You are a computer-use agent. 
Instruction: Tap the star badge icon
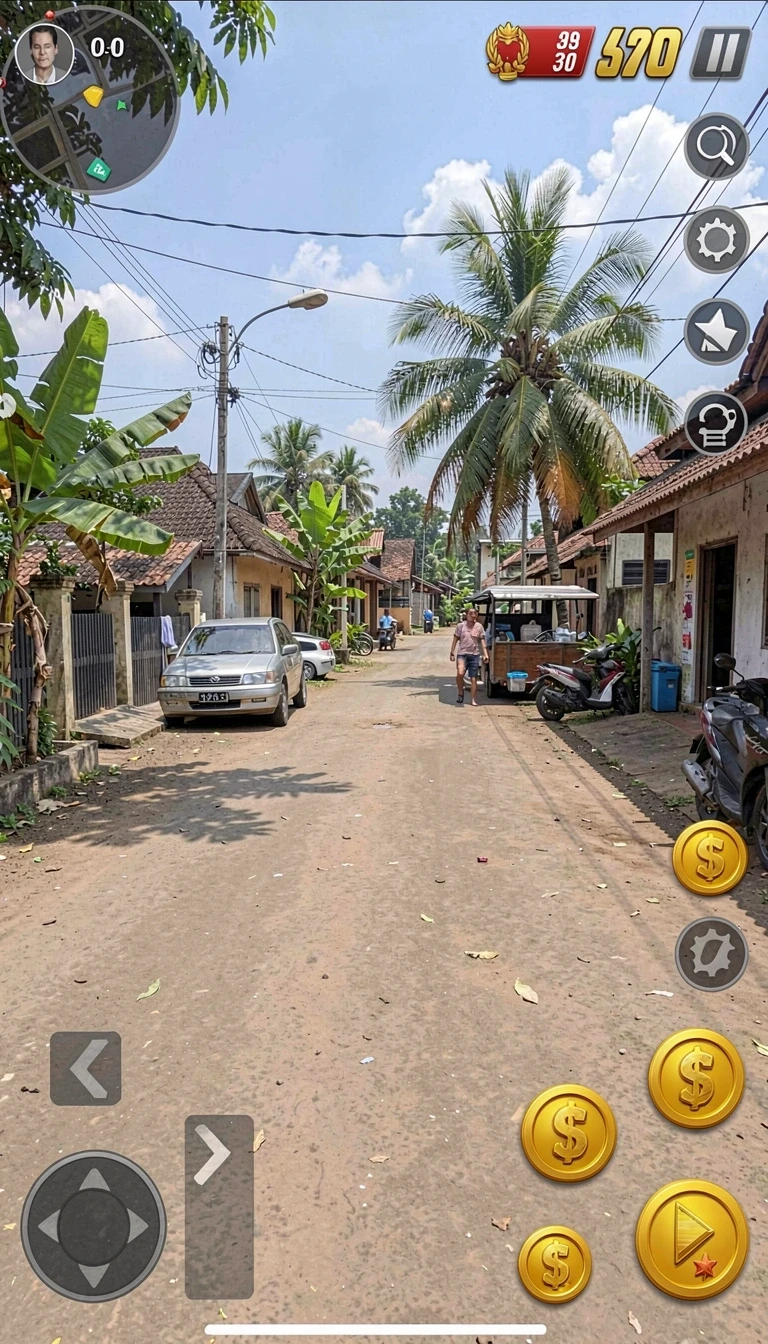tap(717, 331)
